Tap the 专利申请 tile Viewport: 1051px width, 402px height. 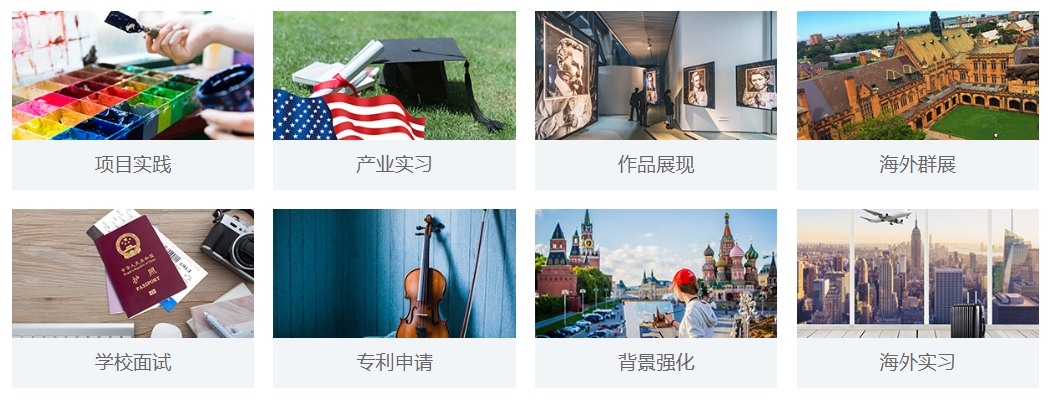tap(394, 298)
